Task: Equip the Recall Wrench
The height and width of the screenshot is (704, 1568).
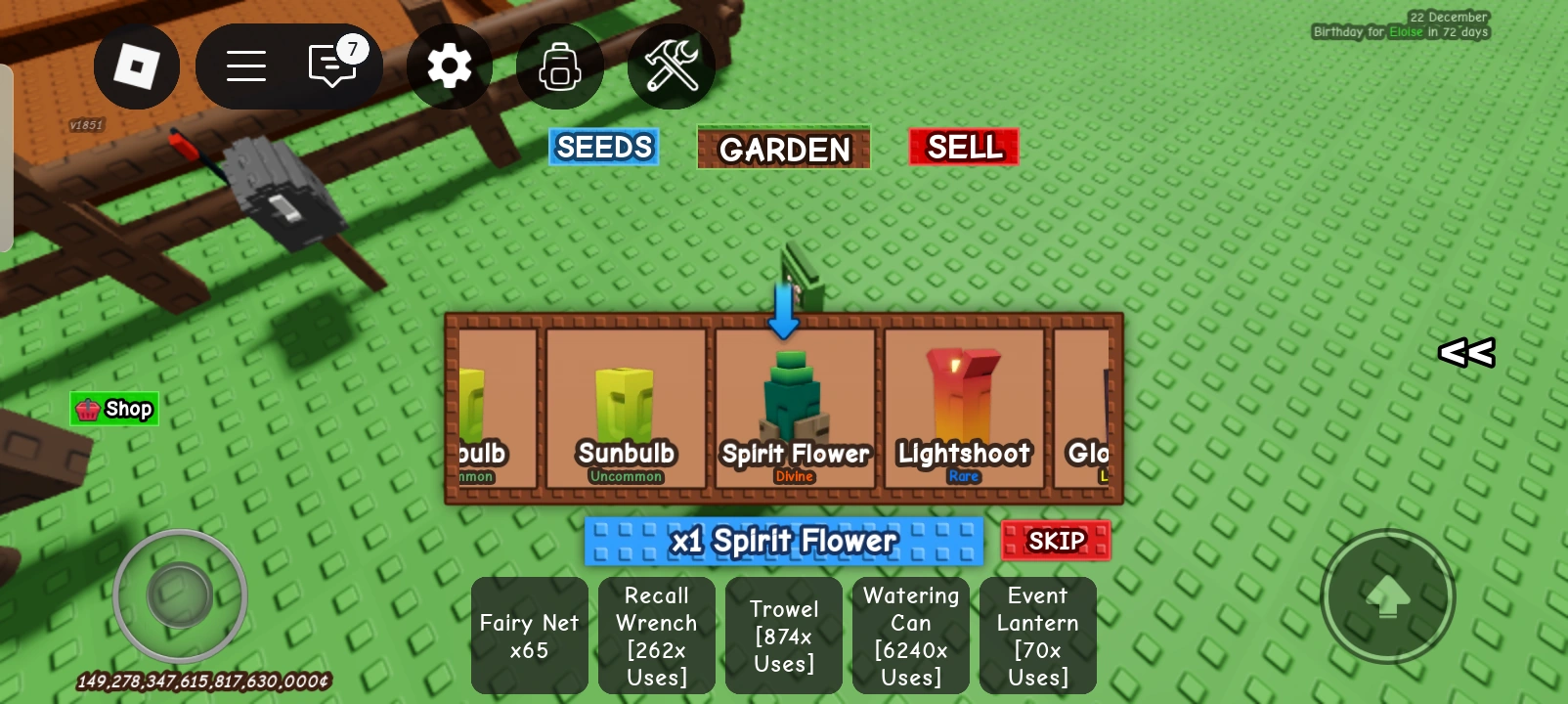Action: click(656, 636)
